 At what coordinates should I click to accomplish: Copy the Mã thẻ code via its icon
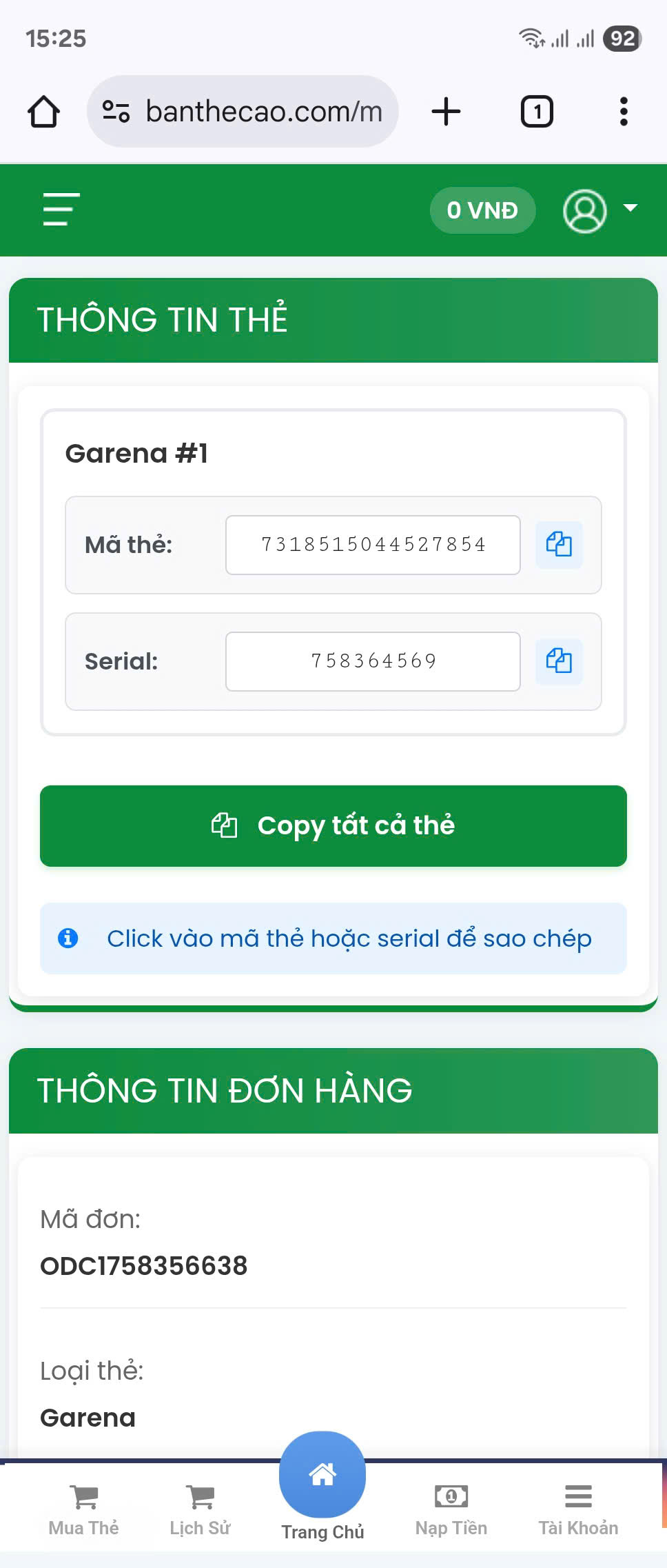pyautogui.click(x=559, y=545)
